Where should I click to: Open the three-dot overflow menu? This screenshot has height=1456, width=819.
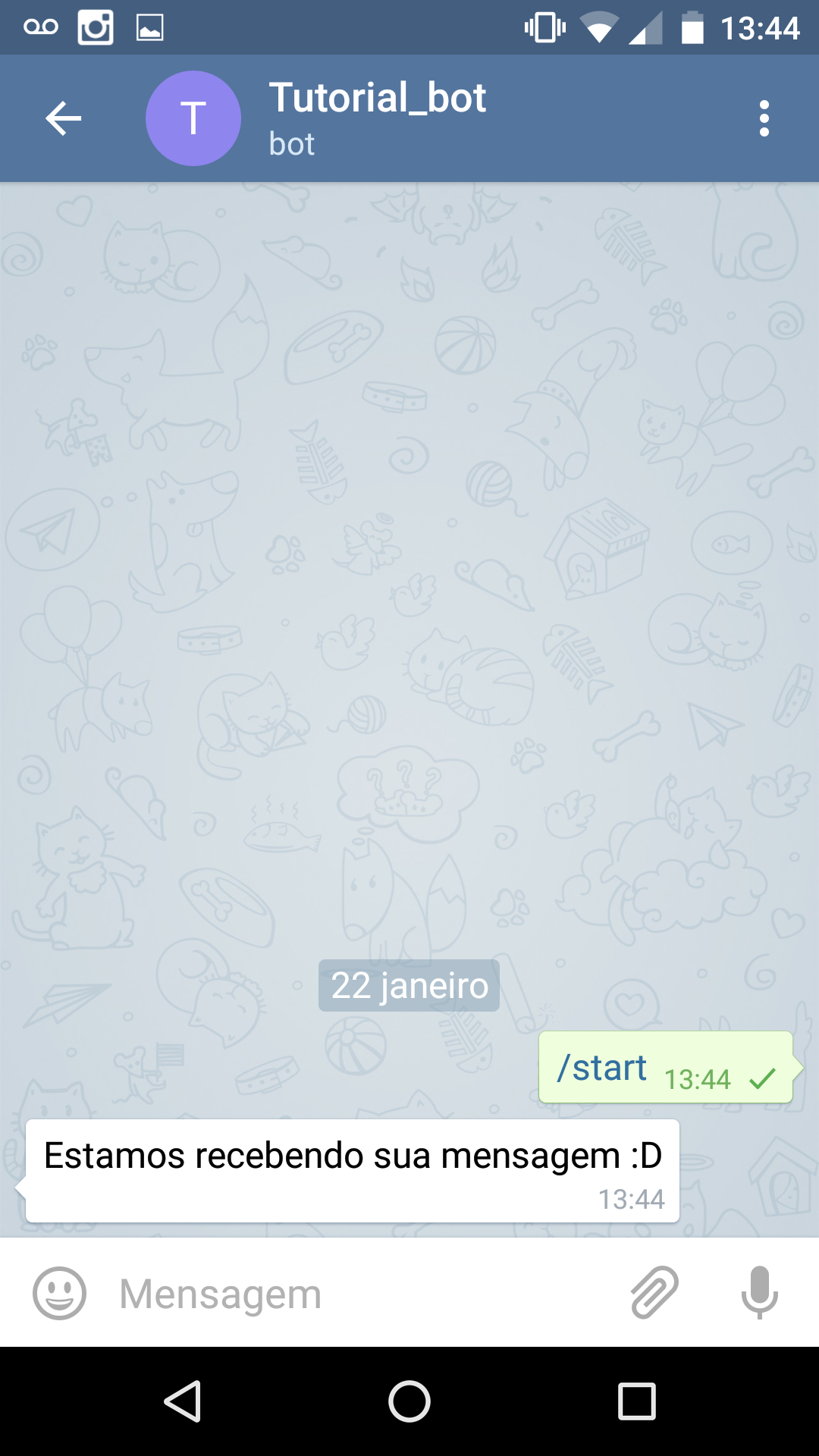(764, 118)
